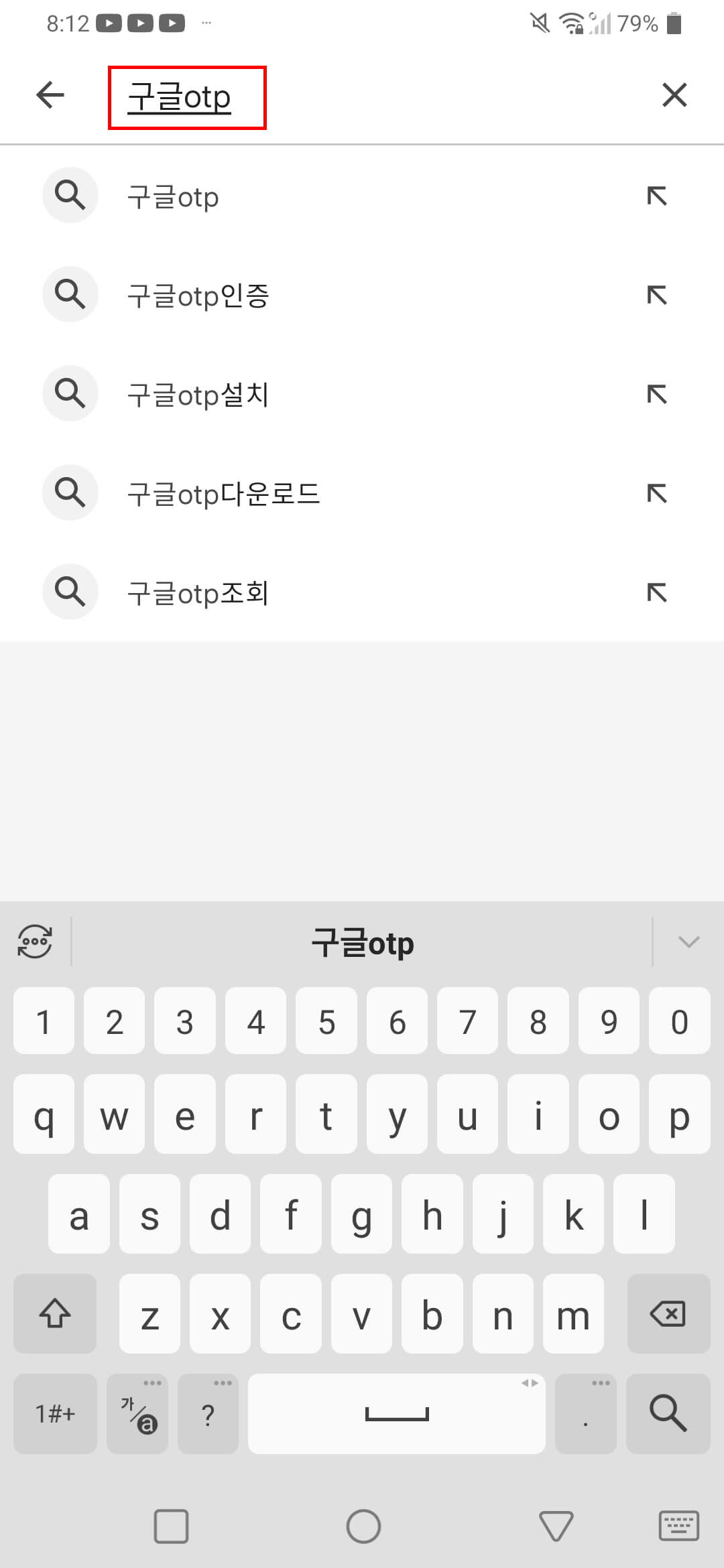Select the 구글otp조회 search suggestion
The width and height of the screenshot is (724, 1568).
[199, 592]
